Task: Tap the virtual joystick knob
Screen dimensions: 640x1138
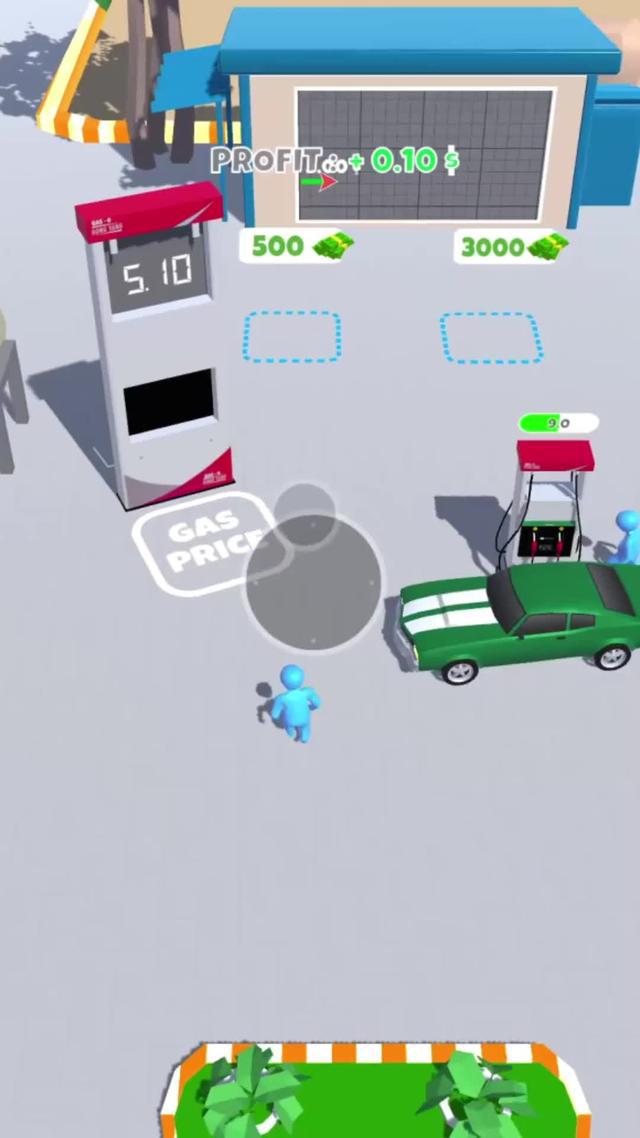Action: tap(305, 516)
